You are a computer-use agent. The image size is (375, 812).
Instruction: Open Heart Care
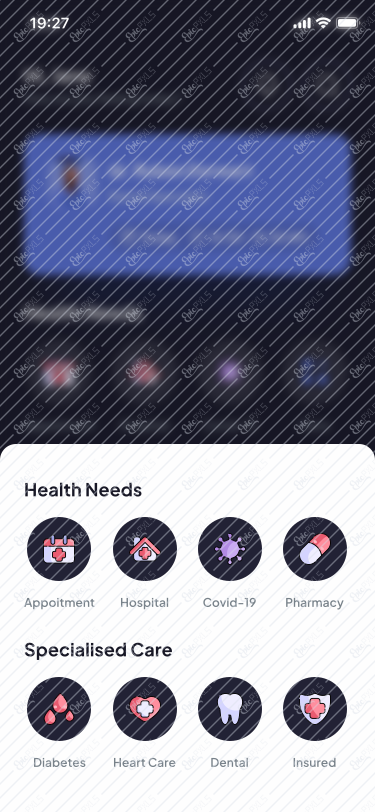145,709
